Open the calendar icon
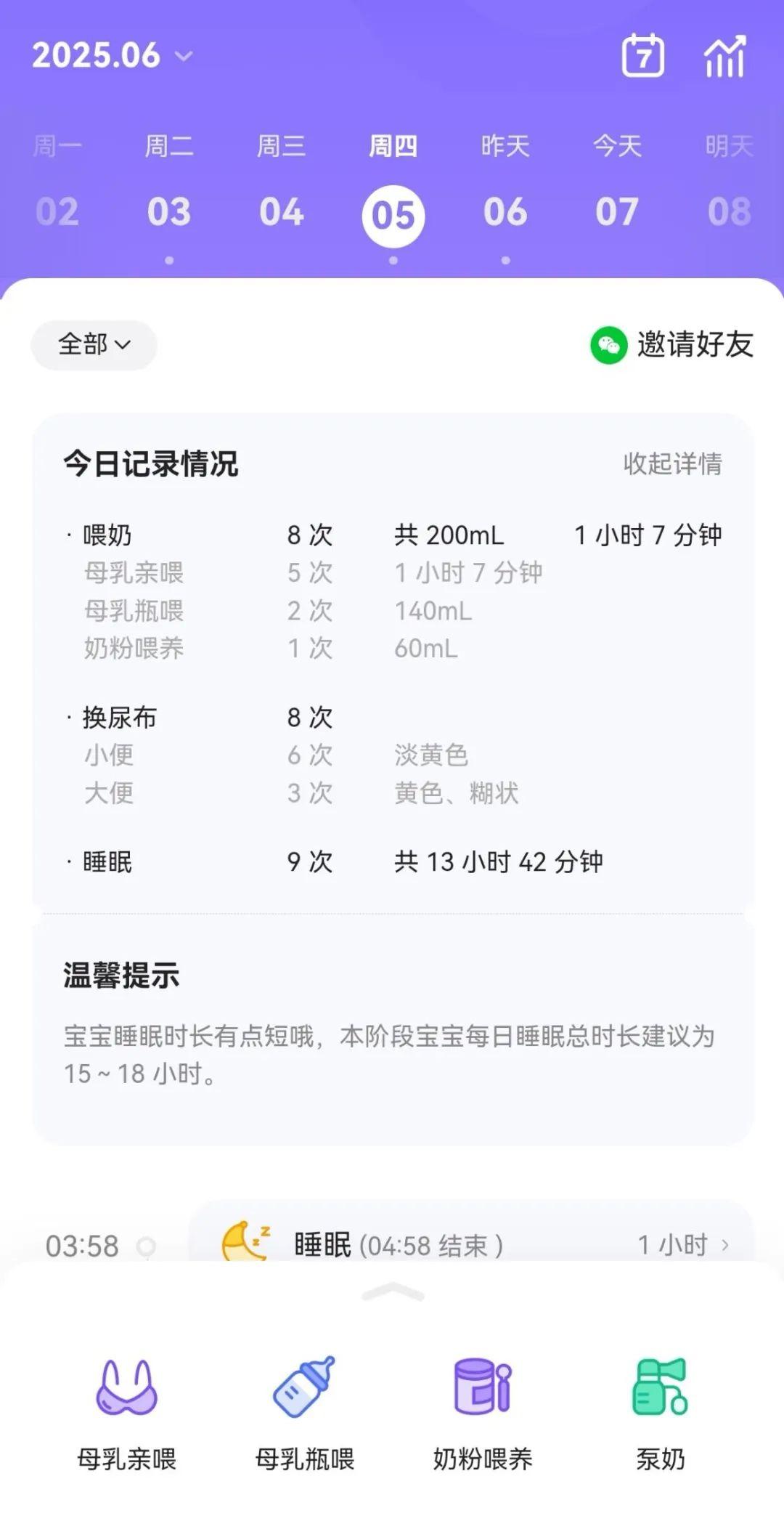The height and width of the screenshot is (1537, 784). 642,55
